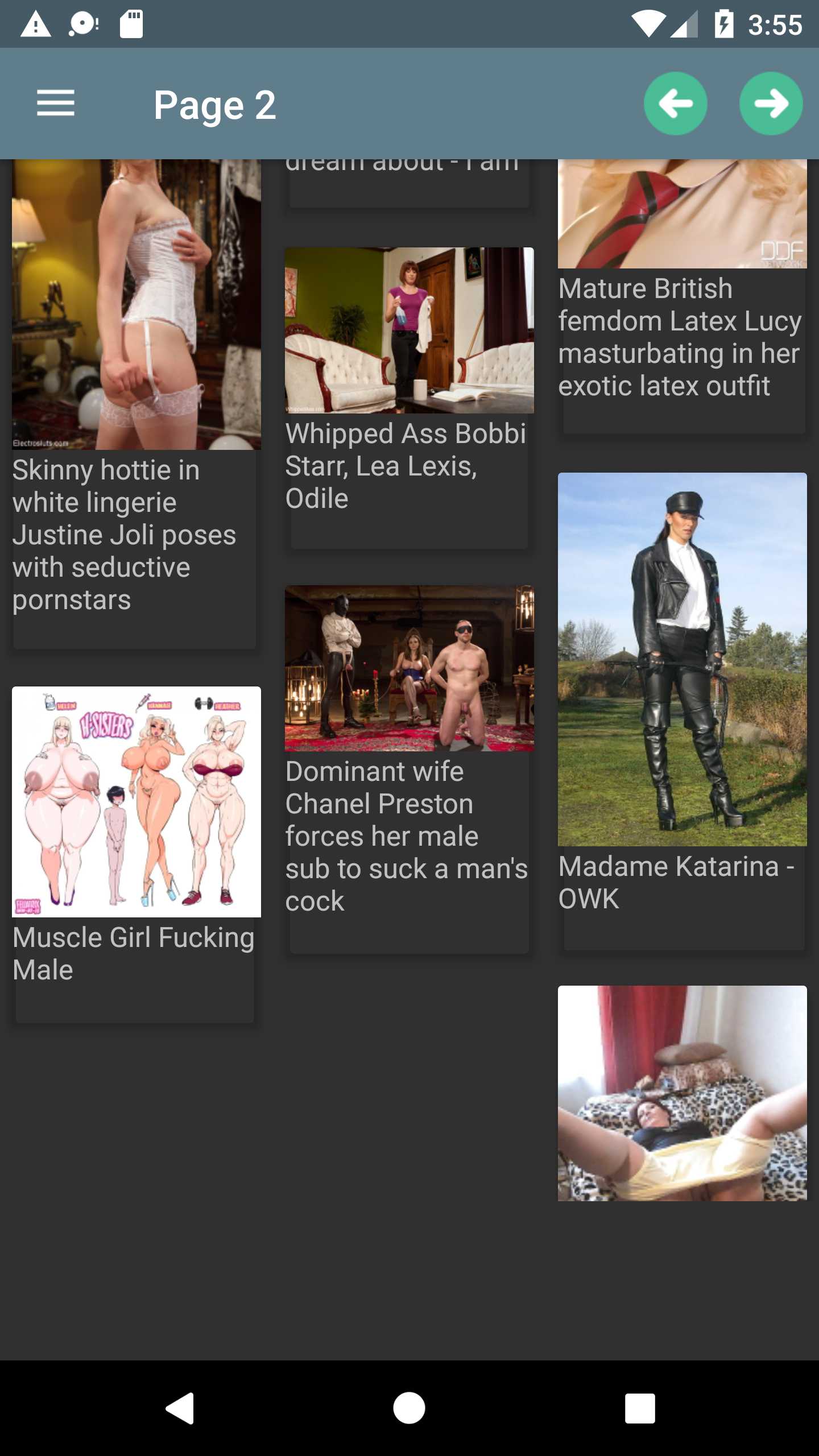The height and width of the screenshot is (1456, 819).
Task: Open the Dominant wife Chanel Preston card
Action: click(x=409, y=768)
